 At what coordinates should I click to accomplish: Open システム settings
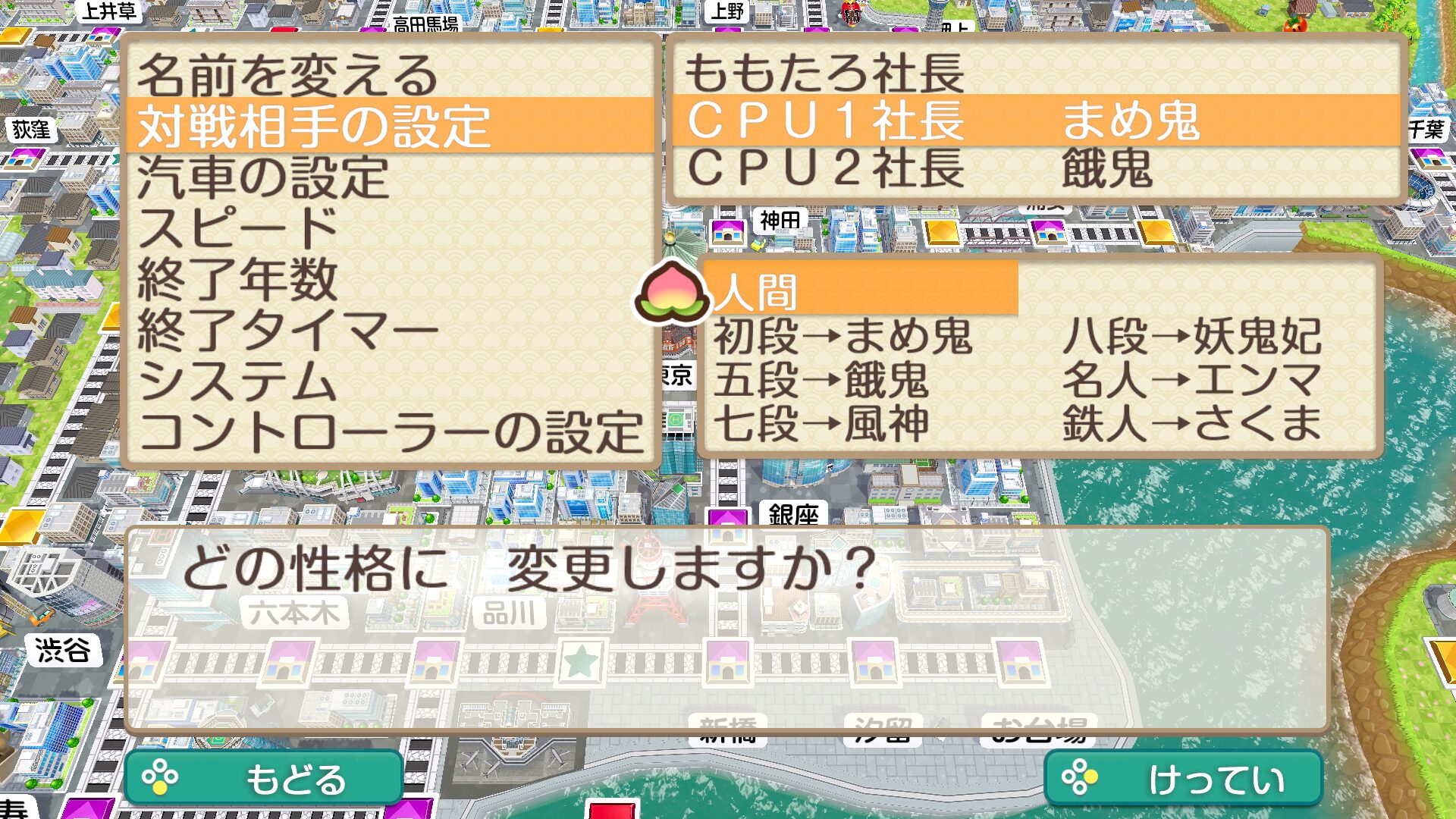[x=237, y=381]
